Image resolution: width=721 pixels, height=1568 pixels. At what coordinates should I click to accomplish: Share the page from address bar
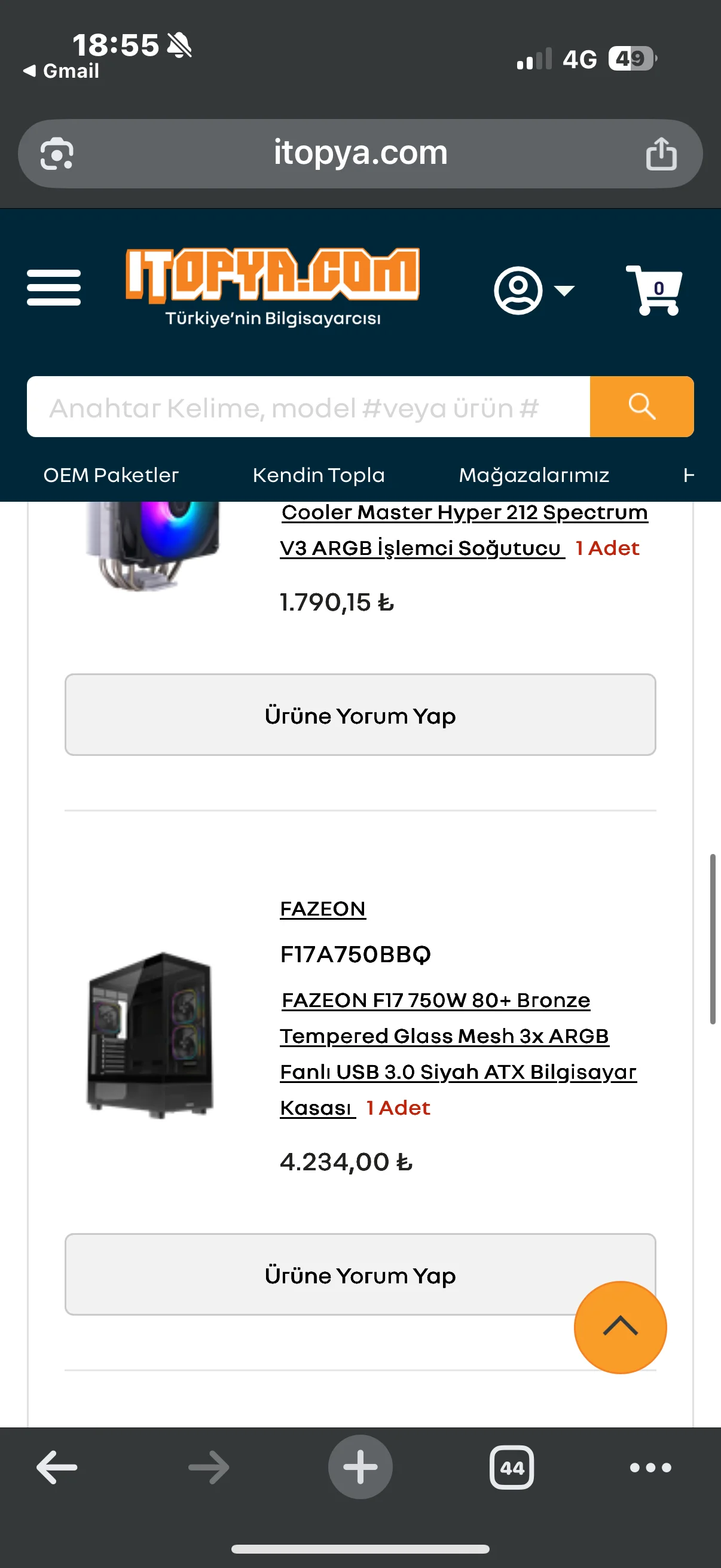tap(661, 153)
